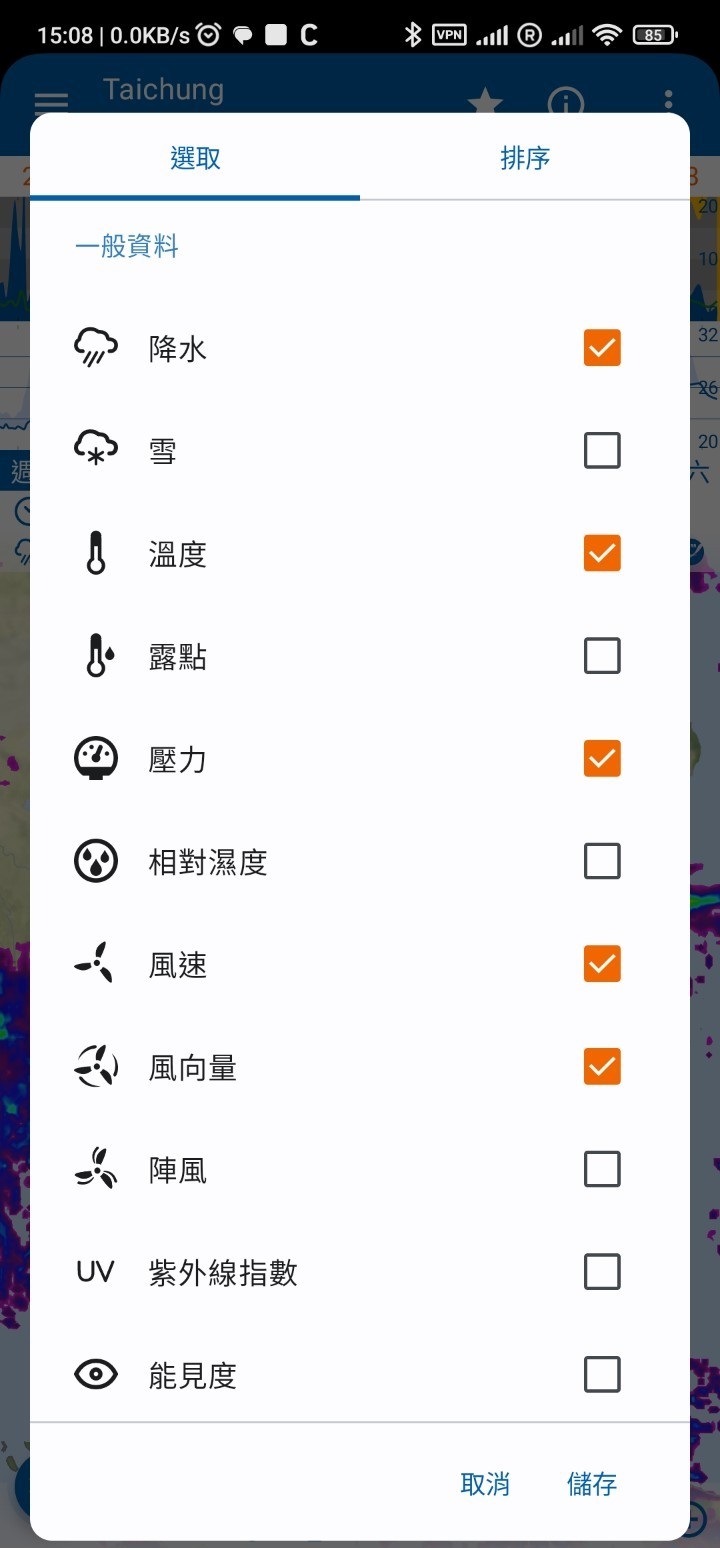The width and height of the screenshot is (720, 1548).
Task: Click the 相對濕度 humidity droplets icon
Action: point(95,861)
